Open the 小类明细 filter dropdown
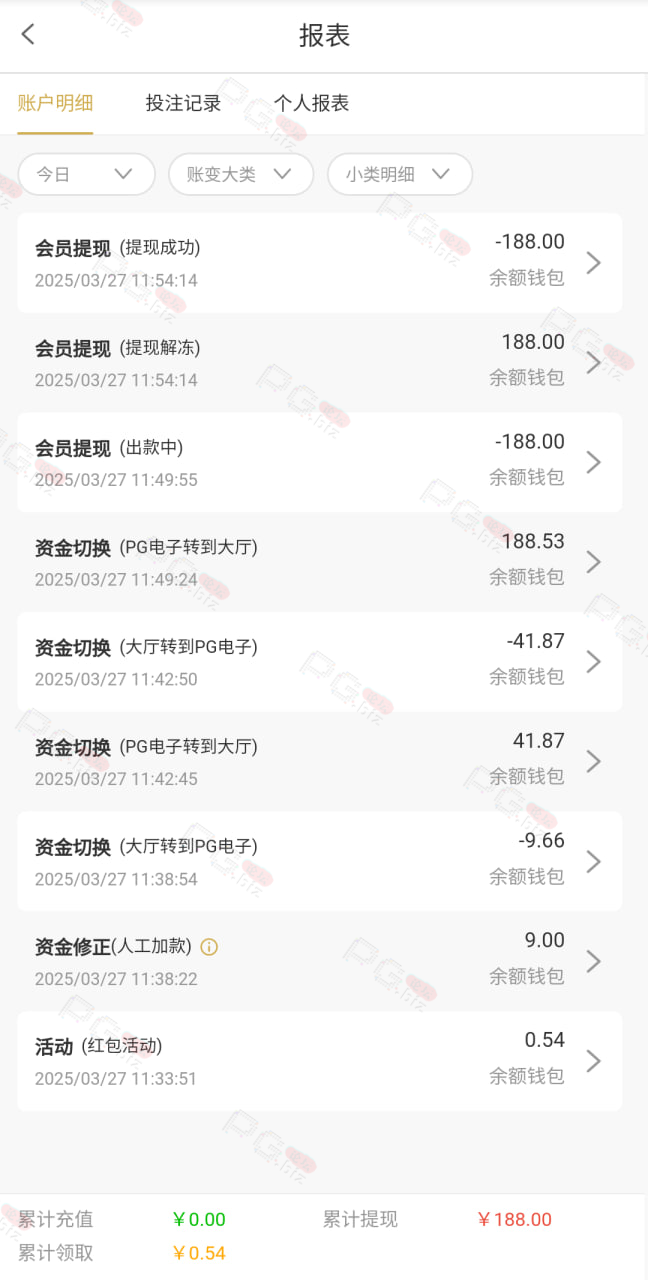The image size is (648, 1280). tap(400, 174)
